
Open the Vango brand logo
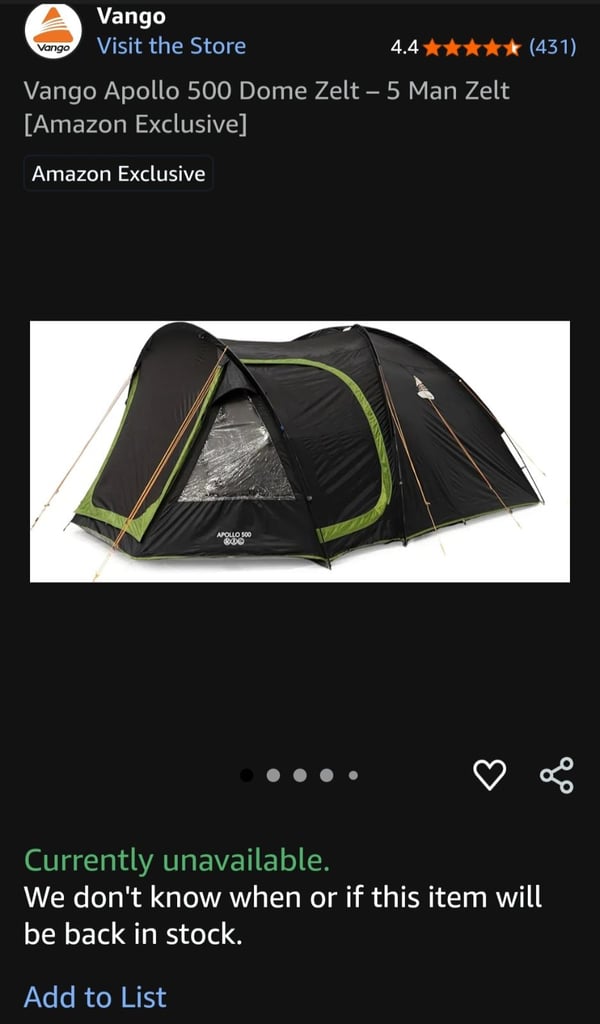point(53,31)
